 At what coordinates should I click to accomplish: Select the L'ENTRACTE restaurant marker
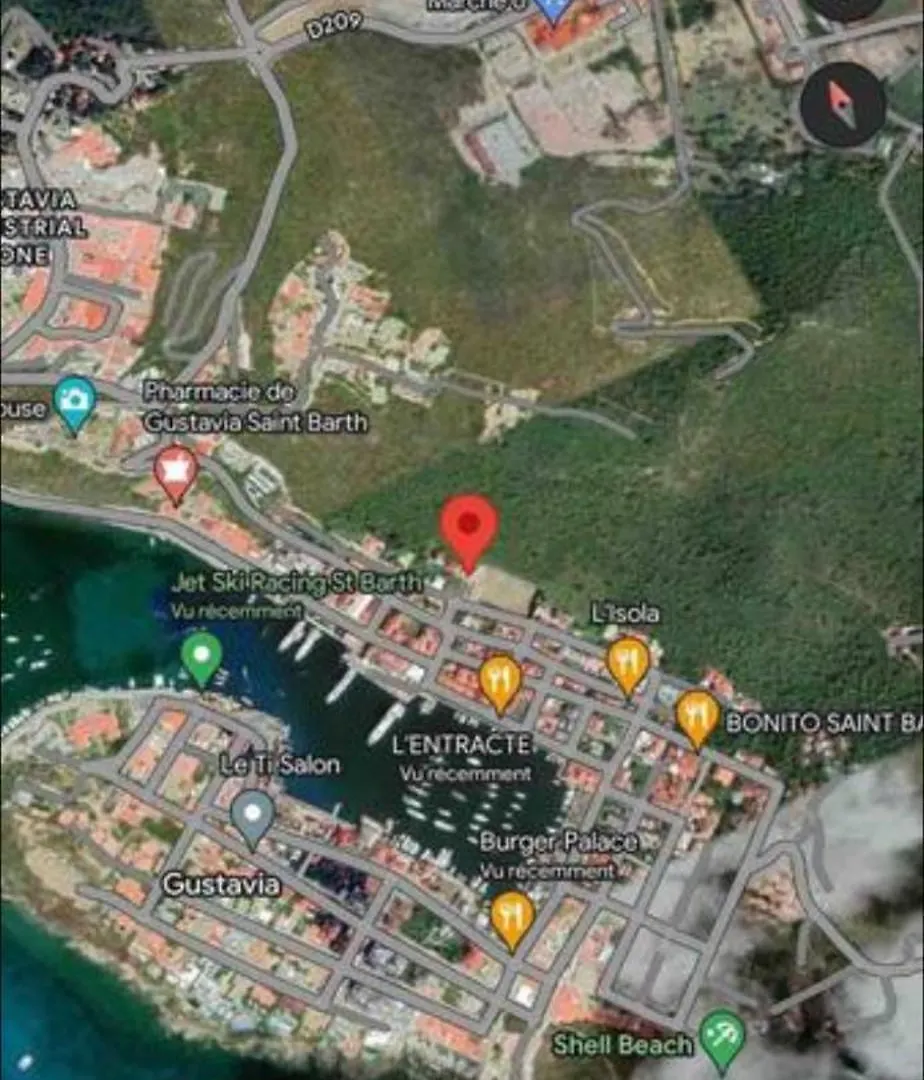(500, 681)
